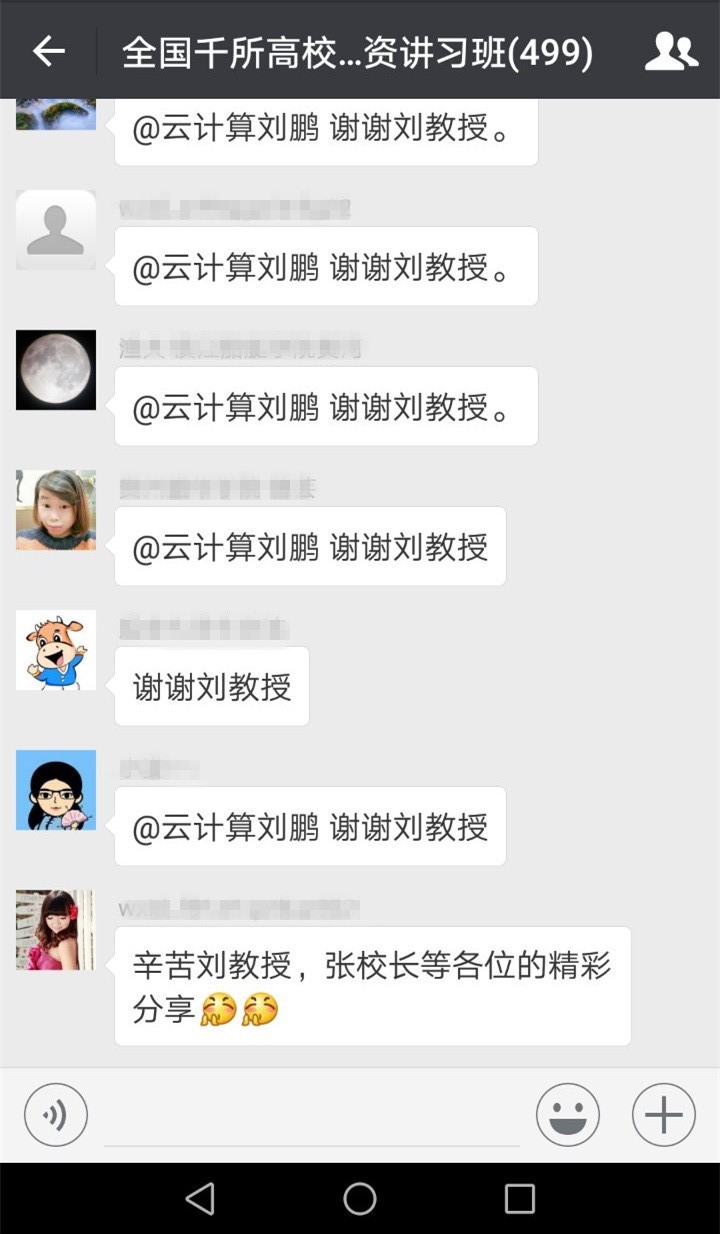Open the cartoon glasses girl avatar's profile
Viewport: 720px width, 1234px height.
pos(56,790)
